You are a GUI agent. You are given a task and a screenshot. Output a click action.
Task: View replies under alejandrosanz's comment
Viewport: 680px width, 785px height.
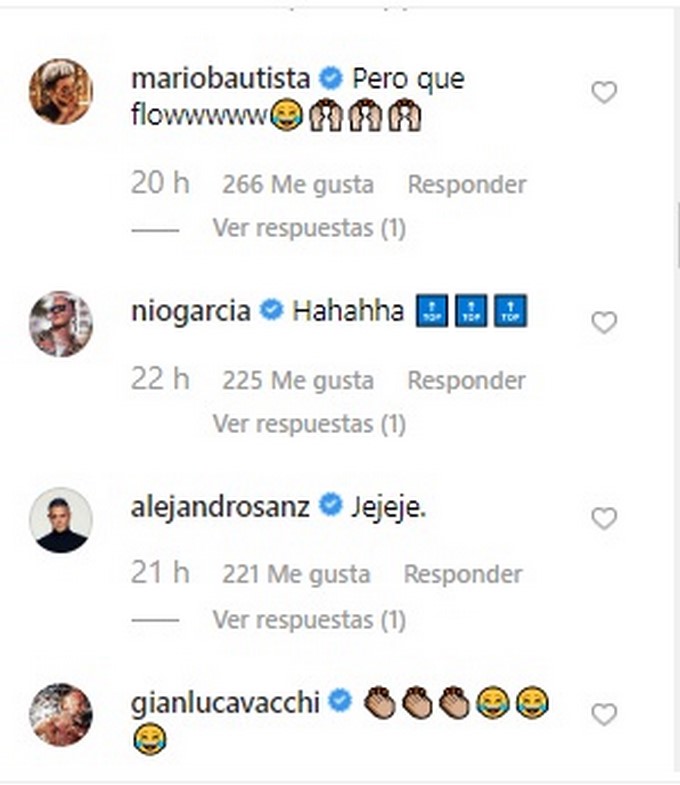[x=309, y=620]
